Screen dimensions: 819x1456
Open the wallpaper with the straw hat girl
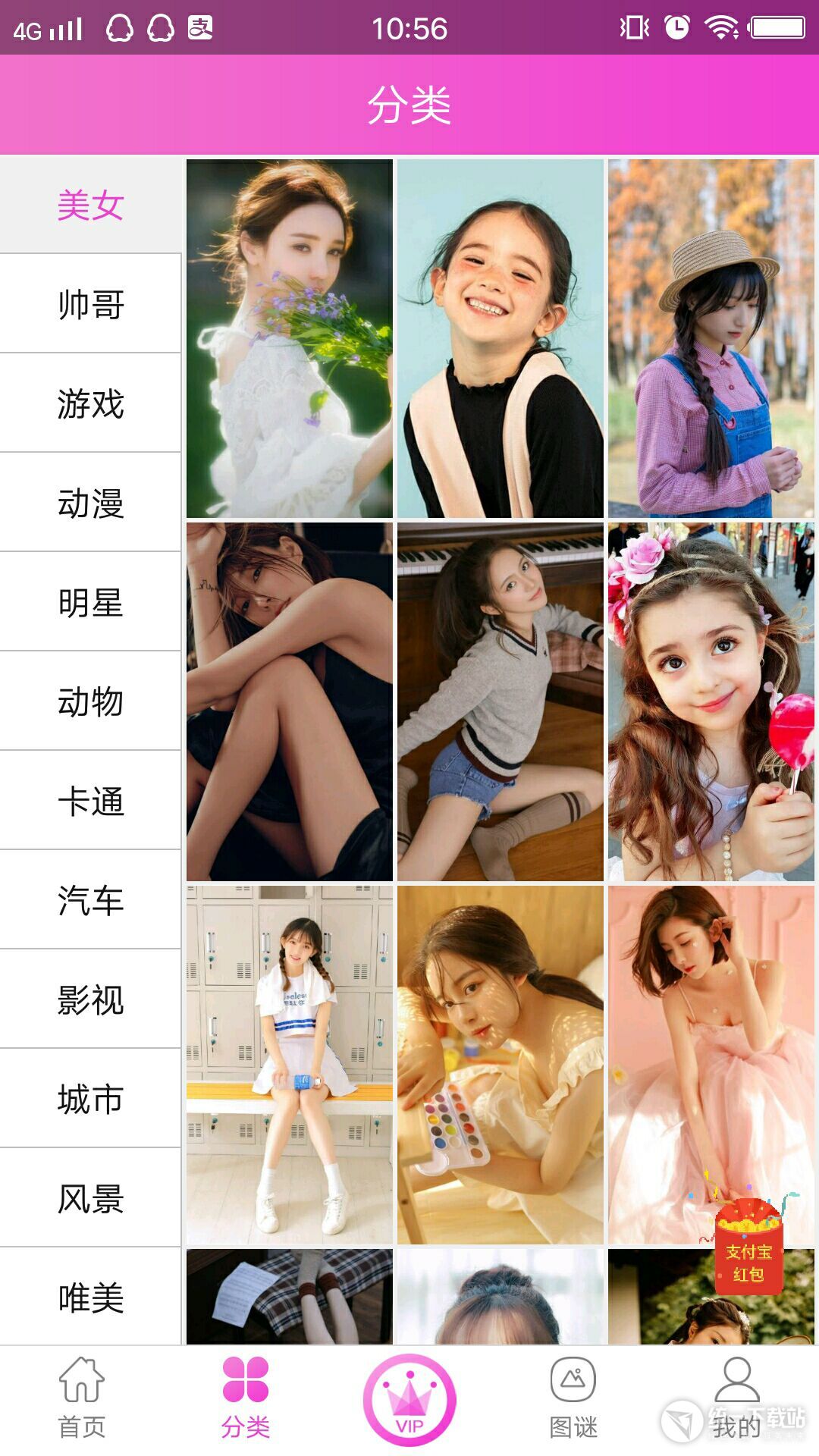tap(711, 338)
